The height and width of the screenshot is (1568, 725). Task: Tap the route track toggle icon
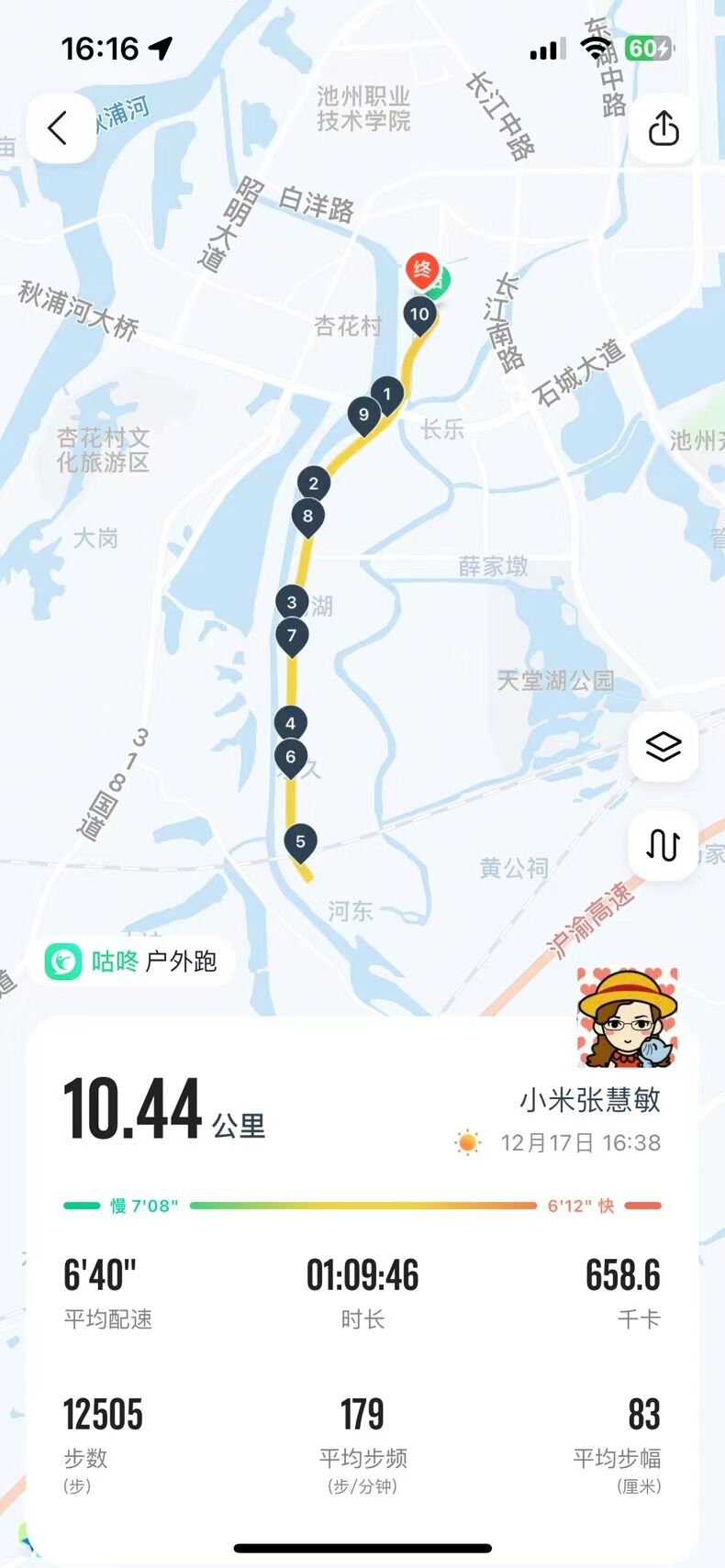(663, 845)
